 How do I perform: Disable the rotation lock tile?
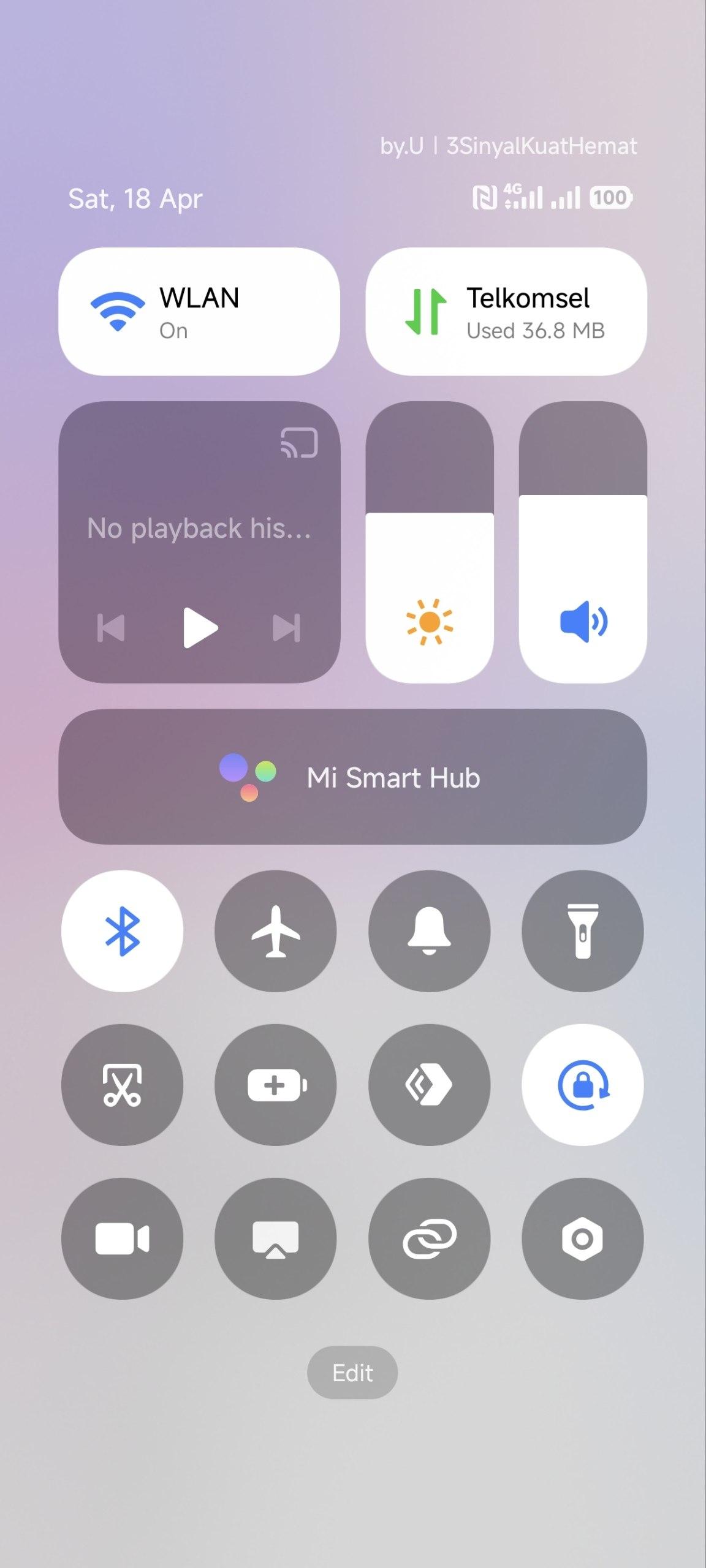tap(582, 1085)
